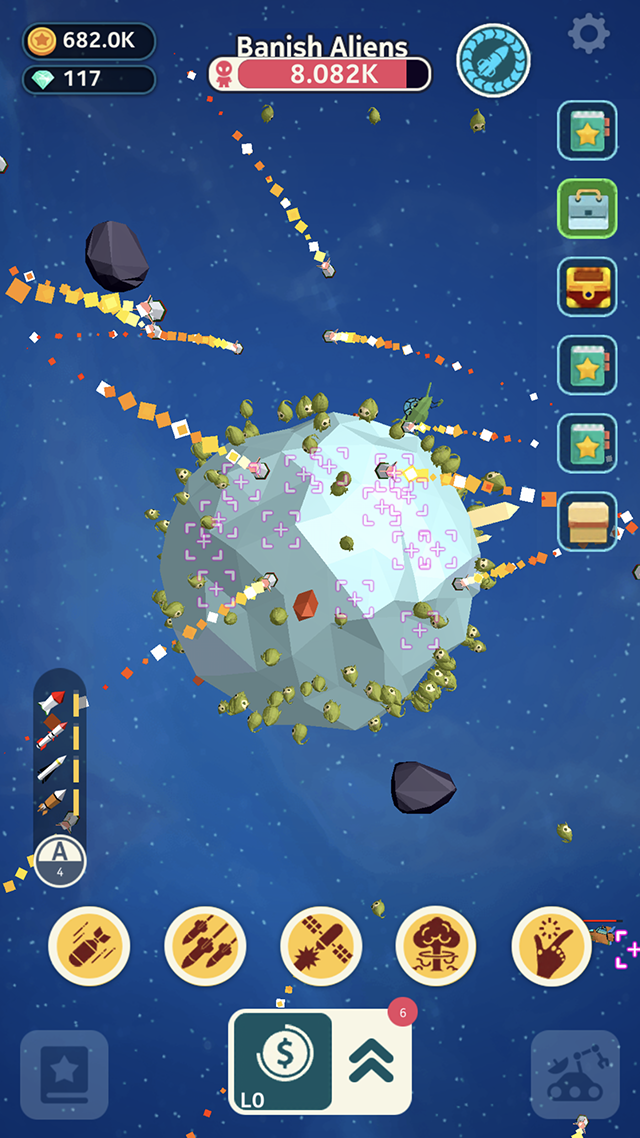640x1138 pixels.
Task: Open the settings gear
Action: [x=588, y=35]
